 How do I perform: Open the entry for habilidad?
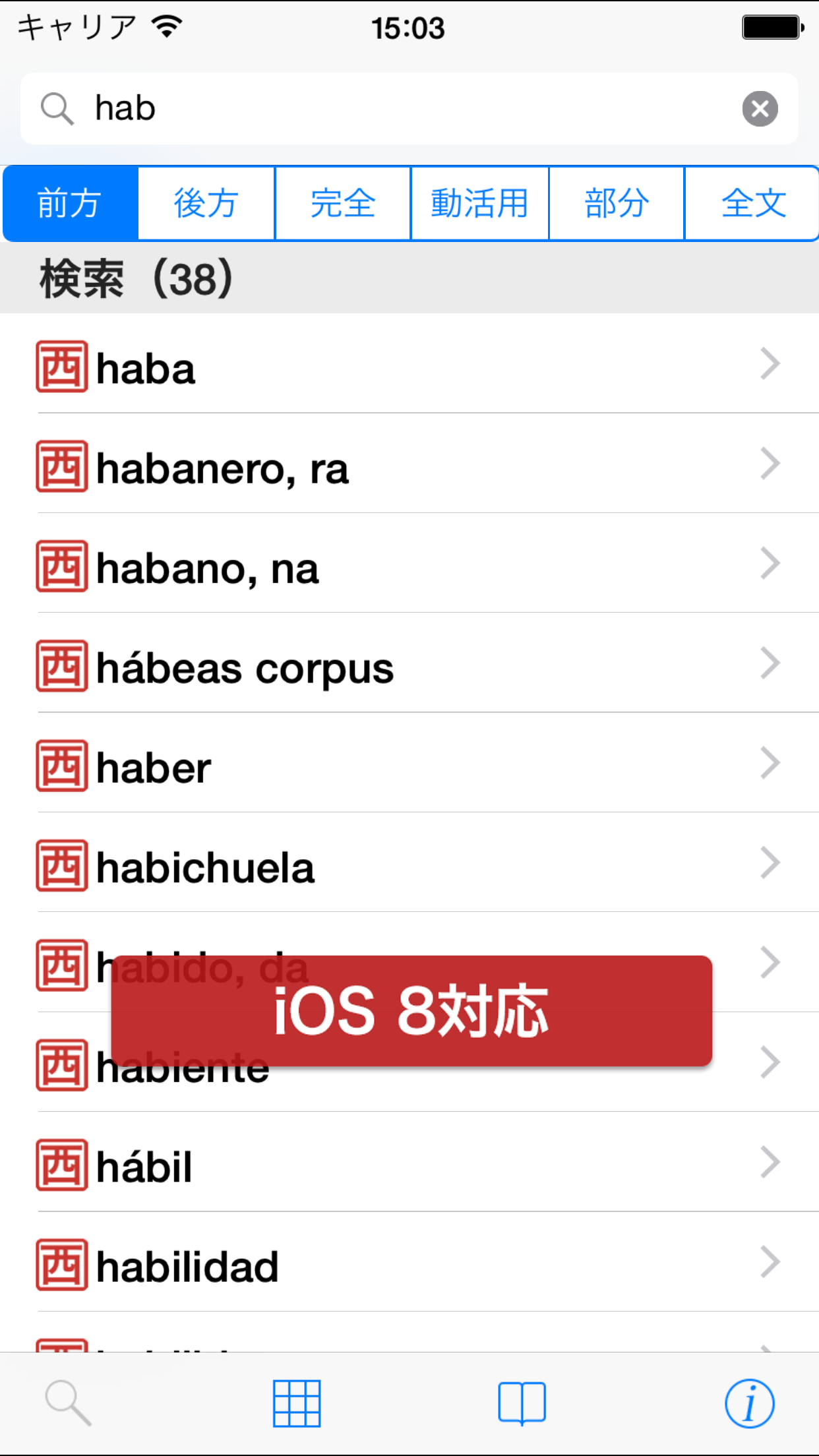[409, 1264]
